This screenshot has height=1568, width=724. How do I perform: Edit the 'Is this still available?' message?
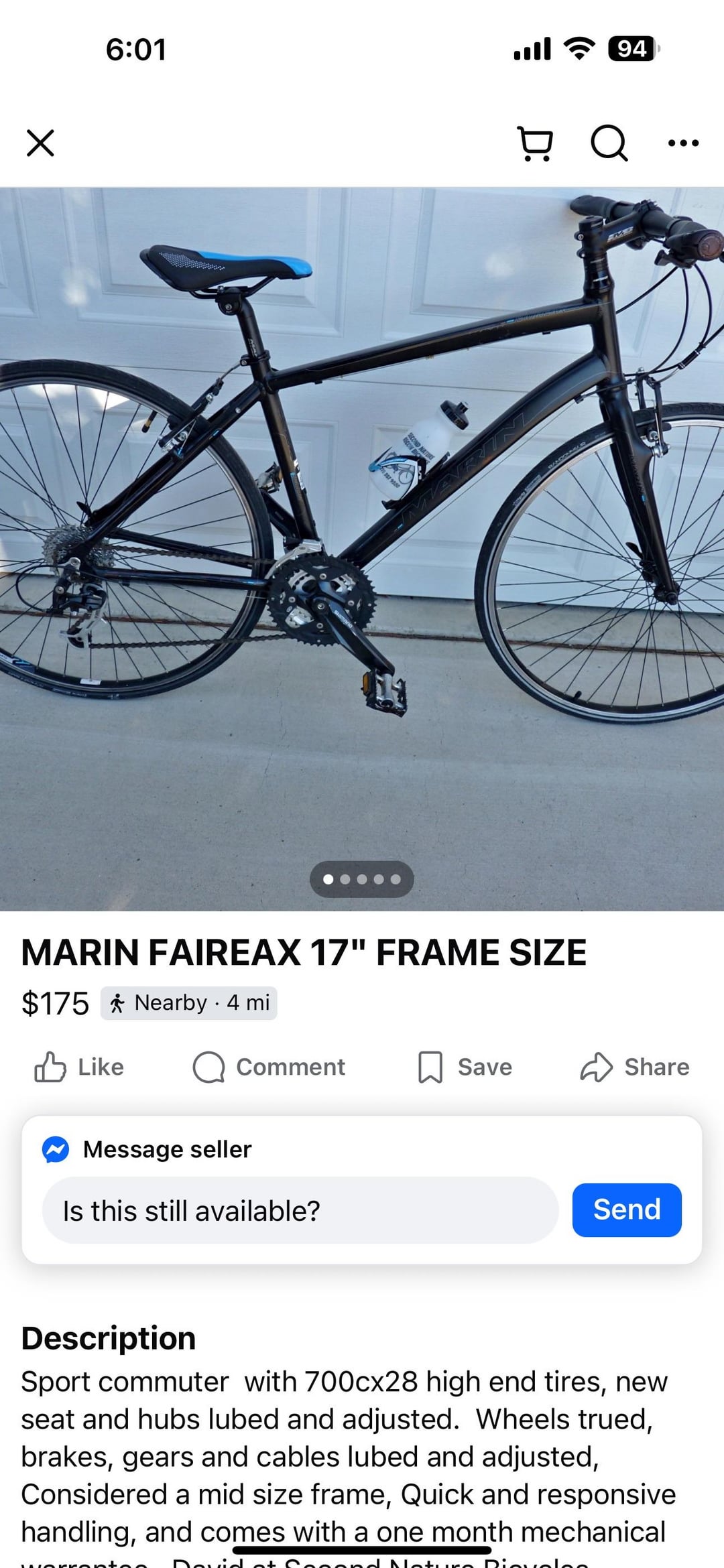tap(300, 1211)
